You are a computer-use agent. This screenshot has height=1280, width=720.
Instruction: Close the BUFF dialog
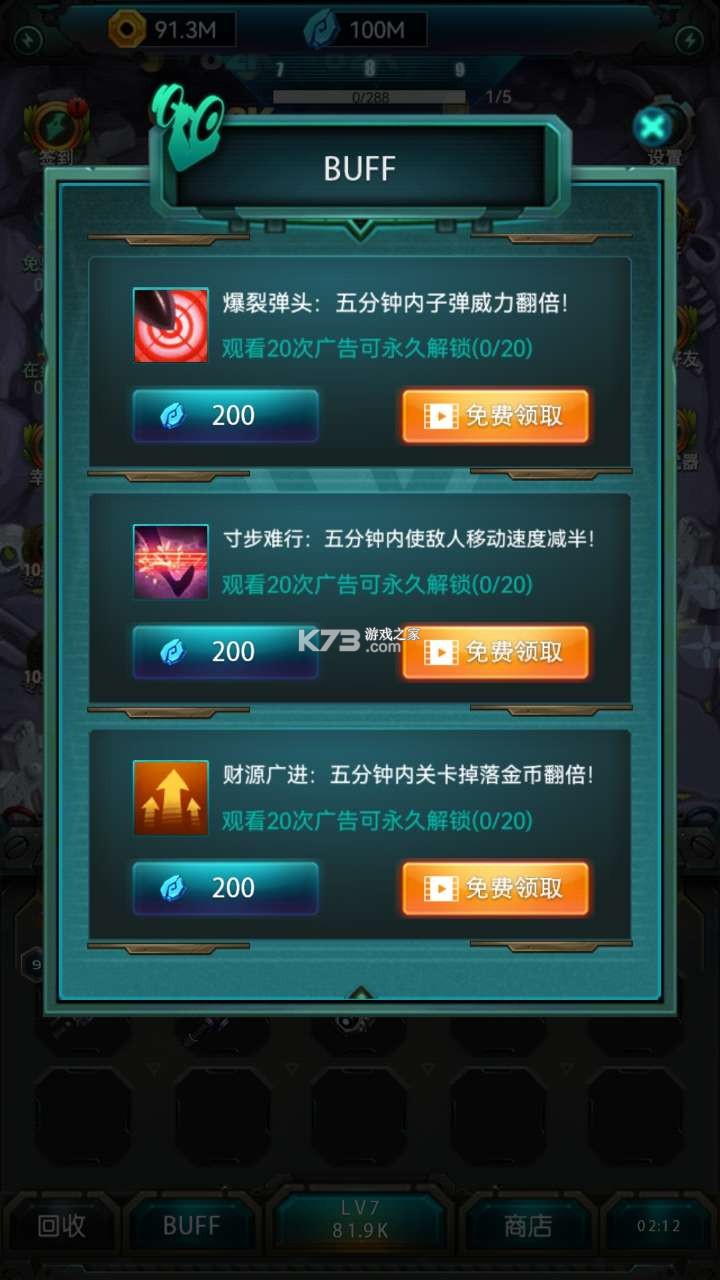click(653, 127)
